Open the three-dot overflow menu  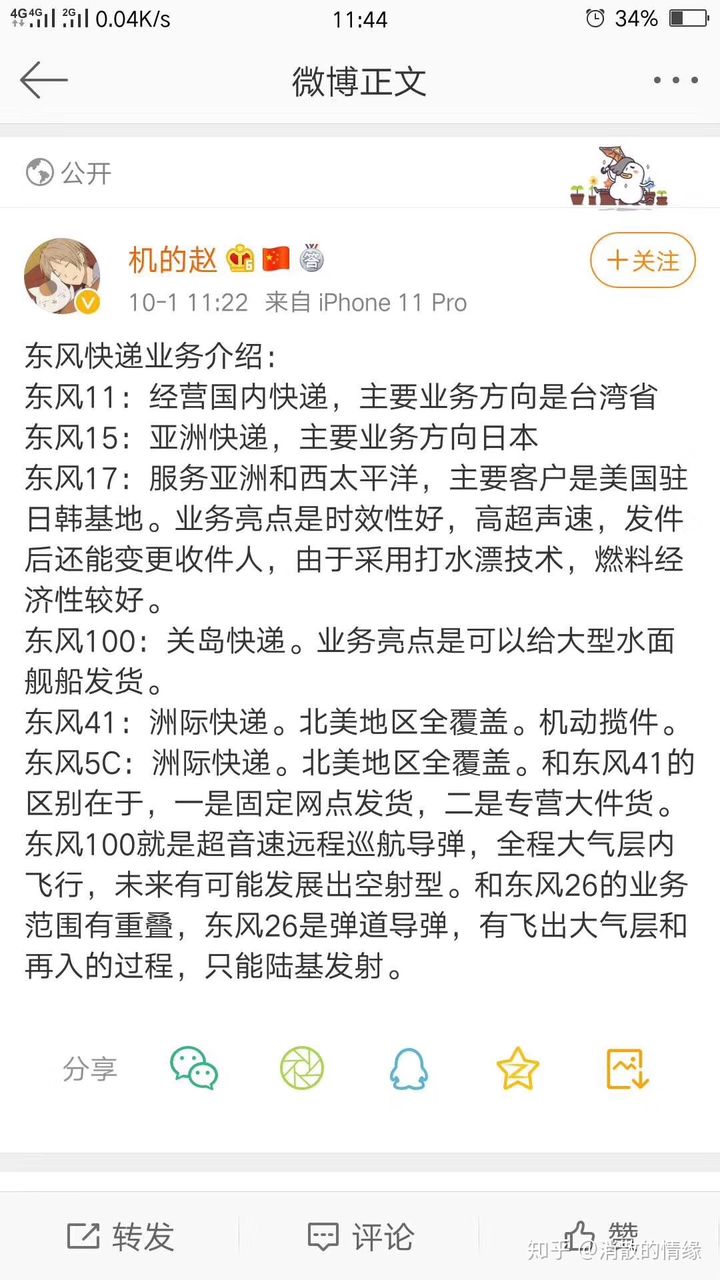click(675, 80)
